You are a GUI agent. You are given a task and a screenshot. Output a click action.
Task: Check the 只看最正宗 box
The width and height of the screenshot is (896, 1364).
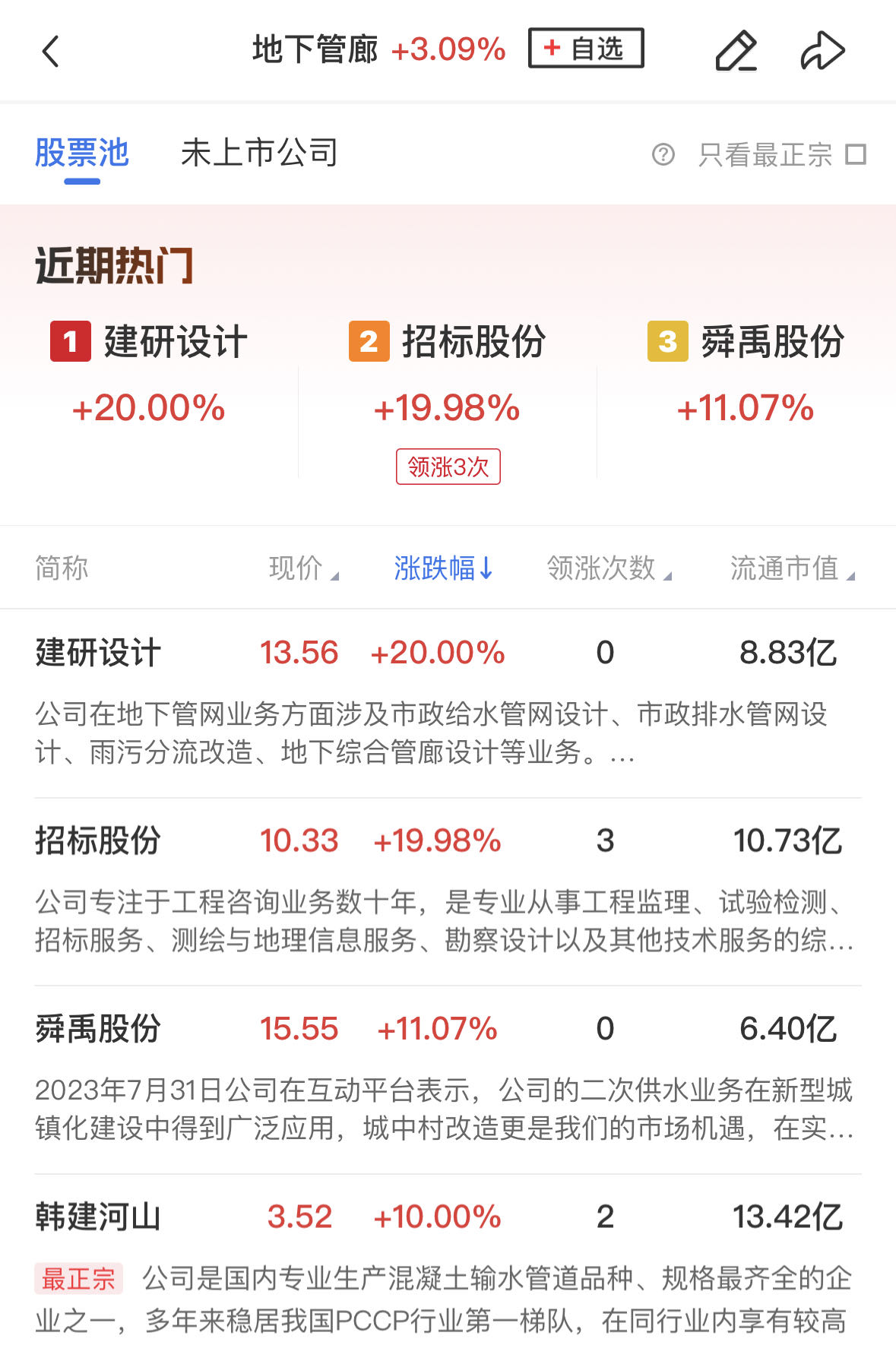[x=856, y=154]
